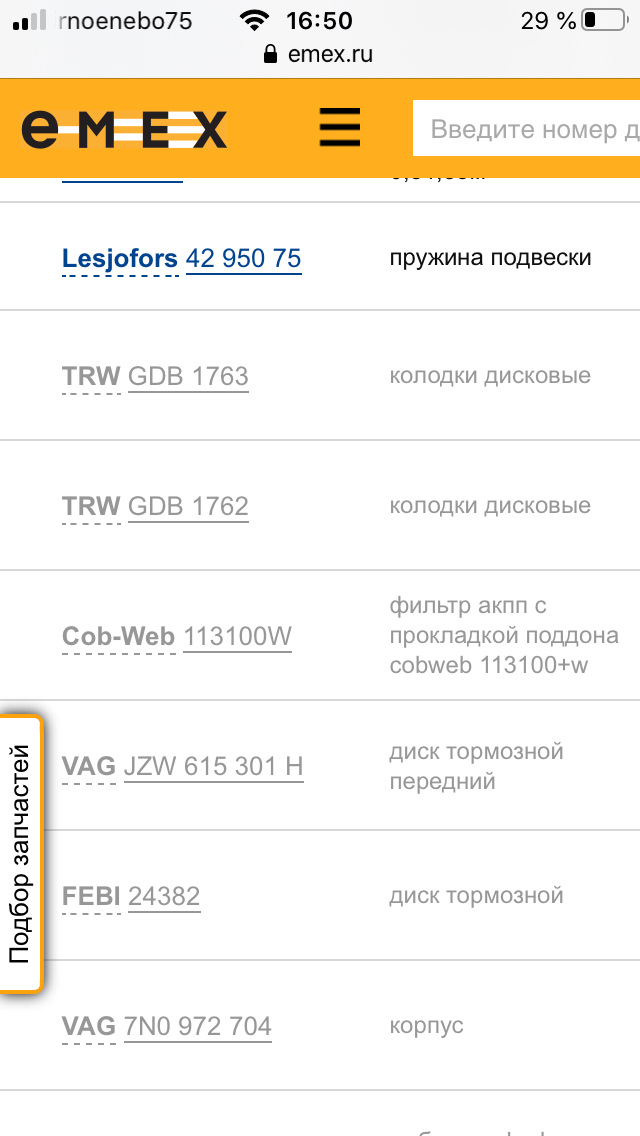The width and height of the screenshot is (640, 1136).
Task: Open the hamburger menu
Action: 339,128
